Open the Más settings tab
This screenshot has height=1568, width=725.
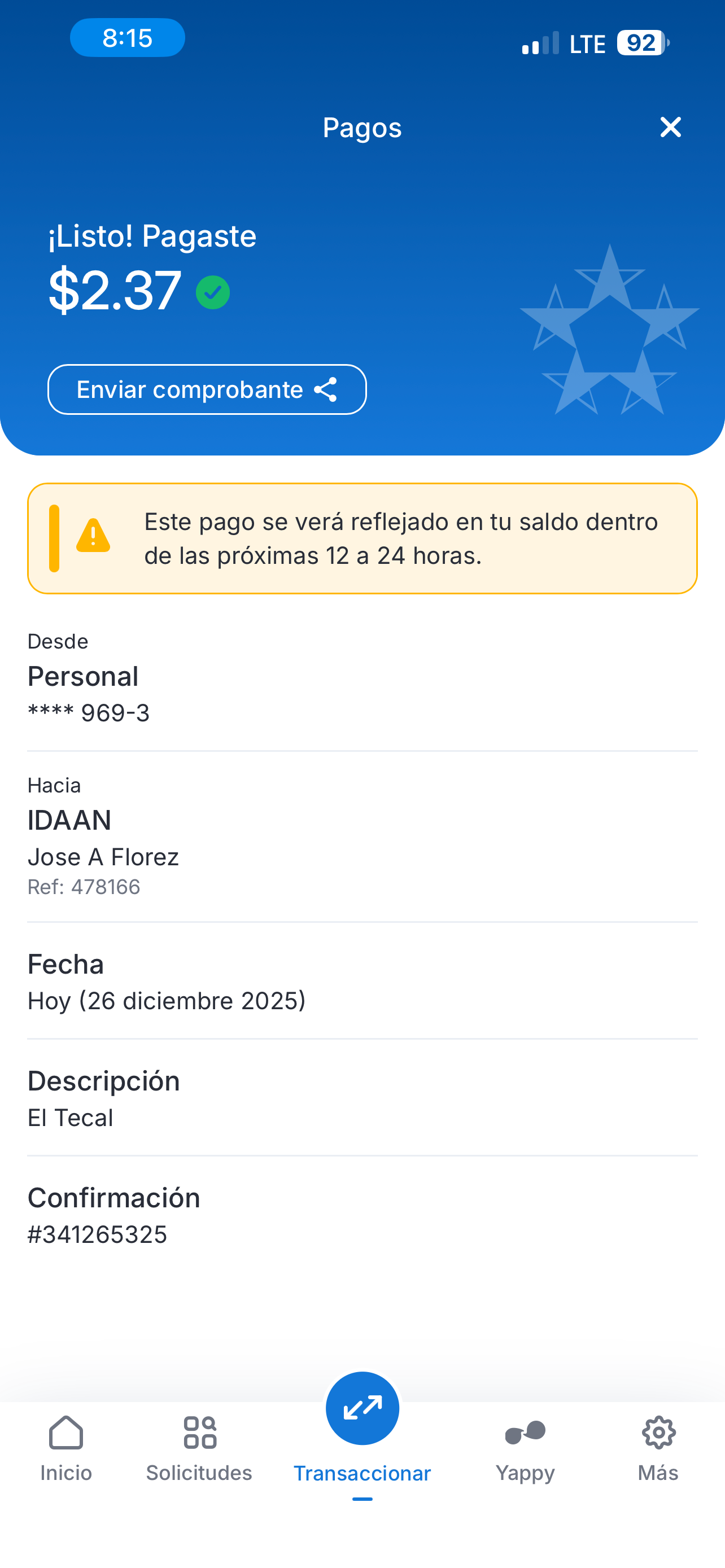(658, 1448)
